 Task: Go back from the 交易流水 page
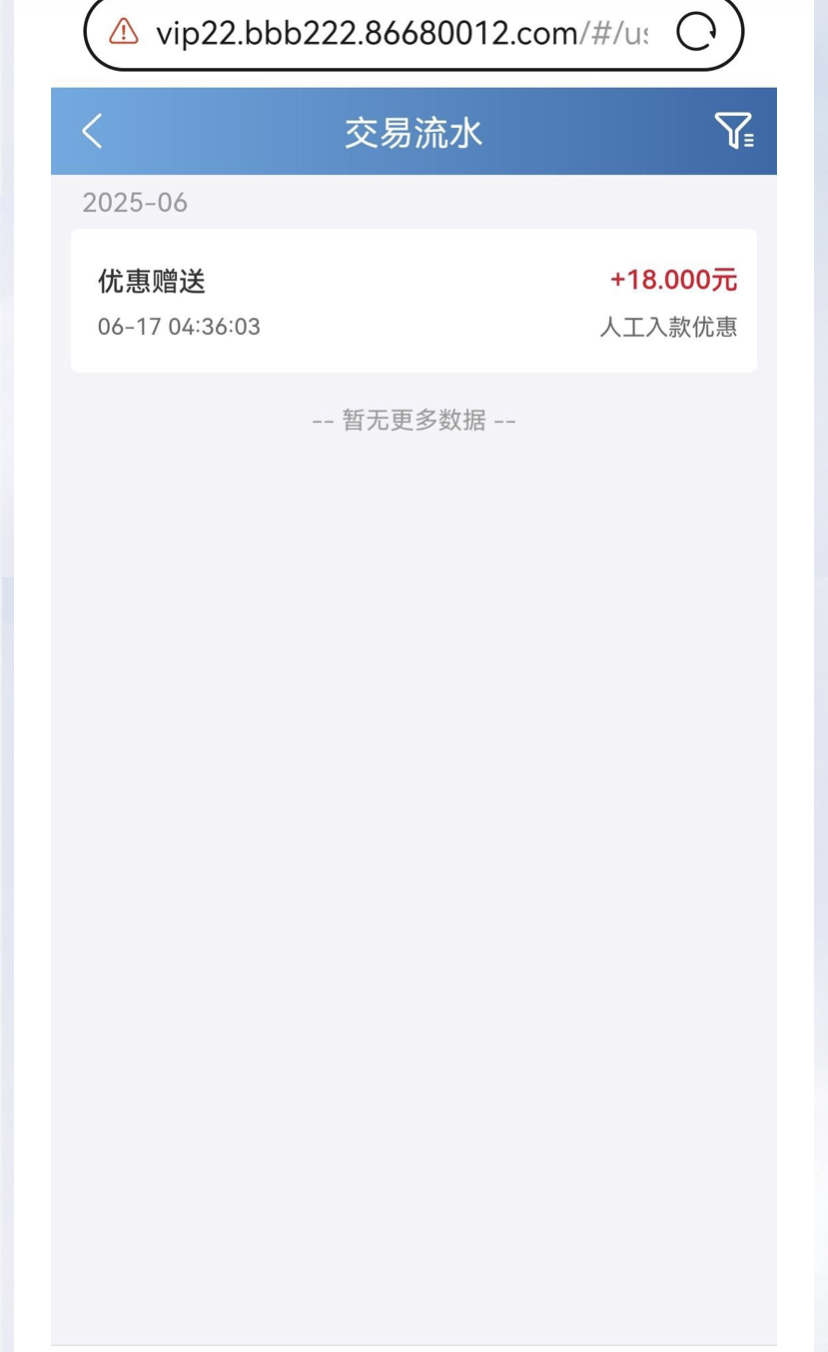click(x=92, y=131)
